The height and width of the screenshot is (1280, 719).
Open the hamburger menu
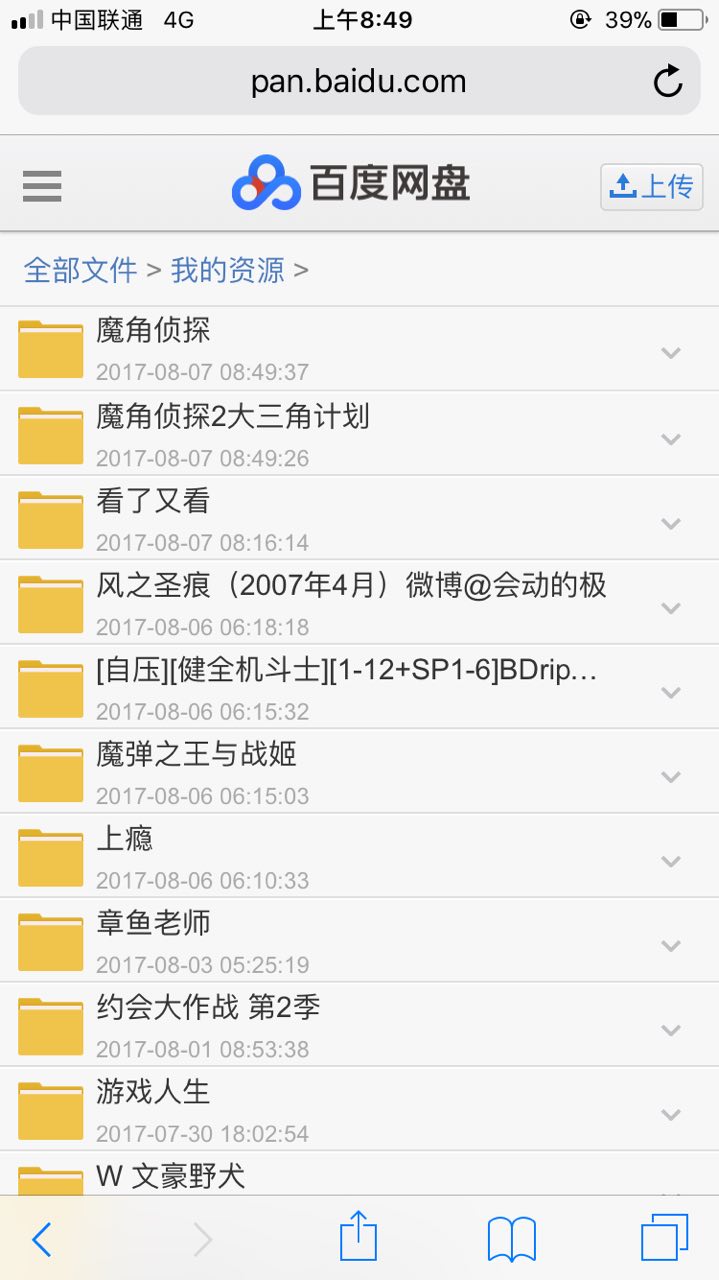pos(42,186)
